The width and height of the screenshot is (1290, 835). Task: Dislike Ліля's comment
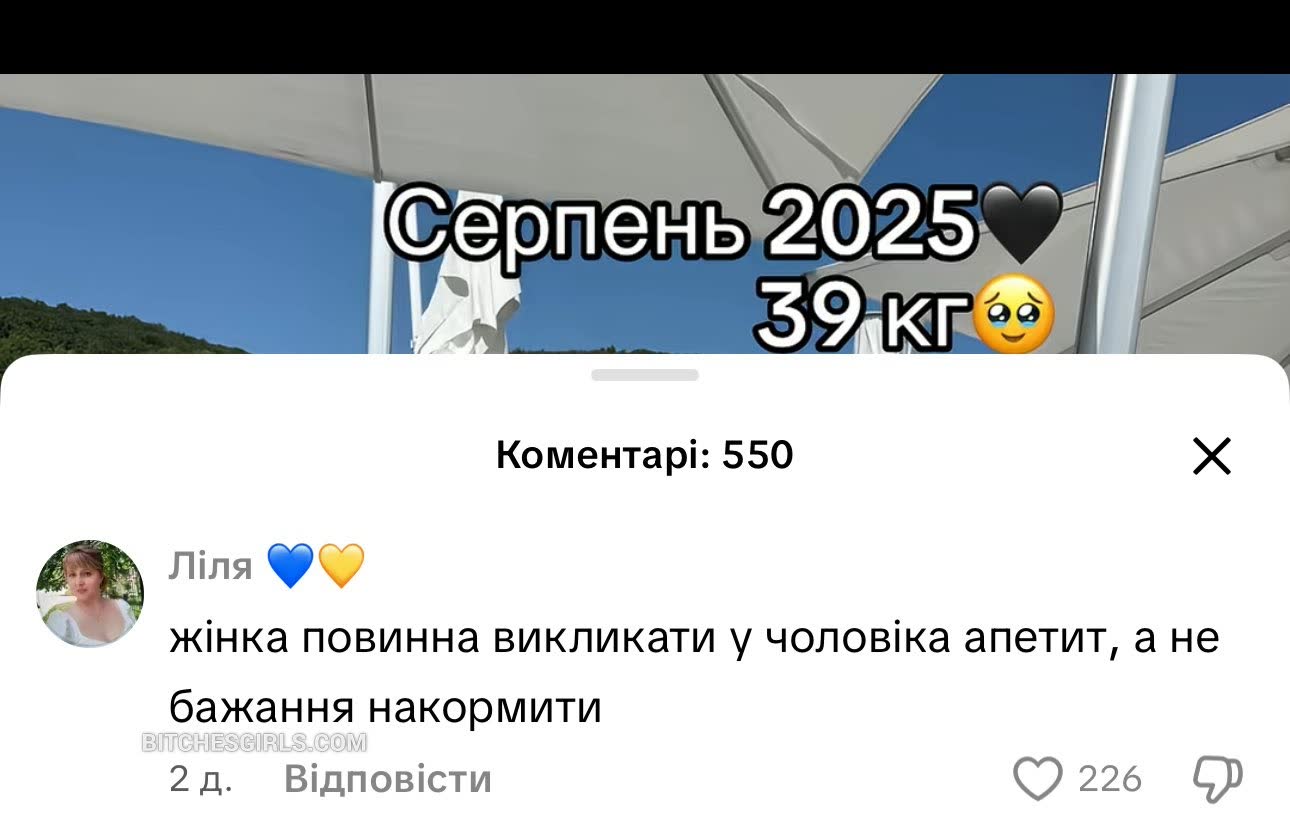click(1217, 779)
